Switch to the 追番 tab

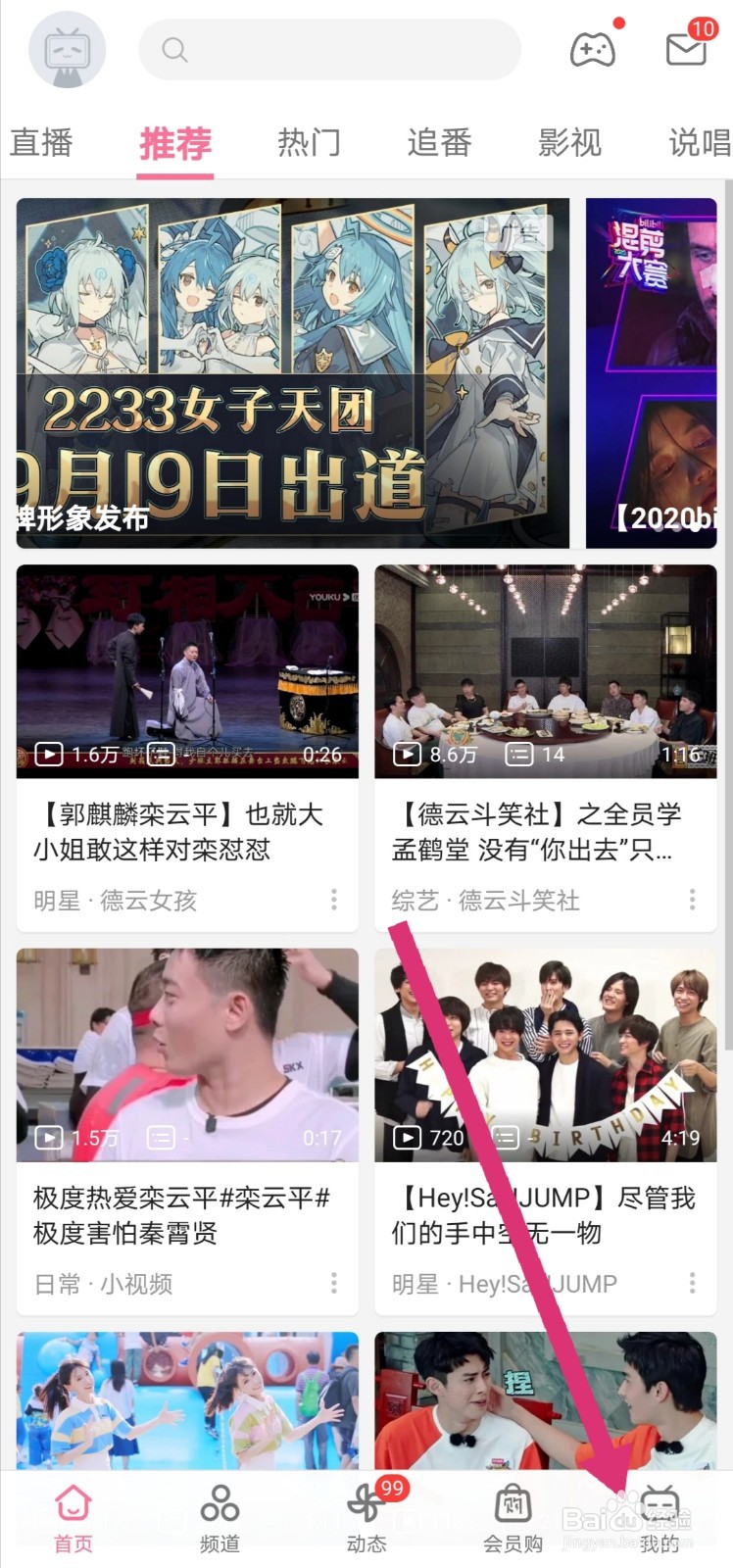[439, 143]
